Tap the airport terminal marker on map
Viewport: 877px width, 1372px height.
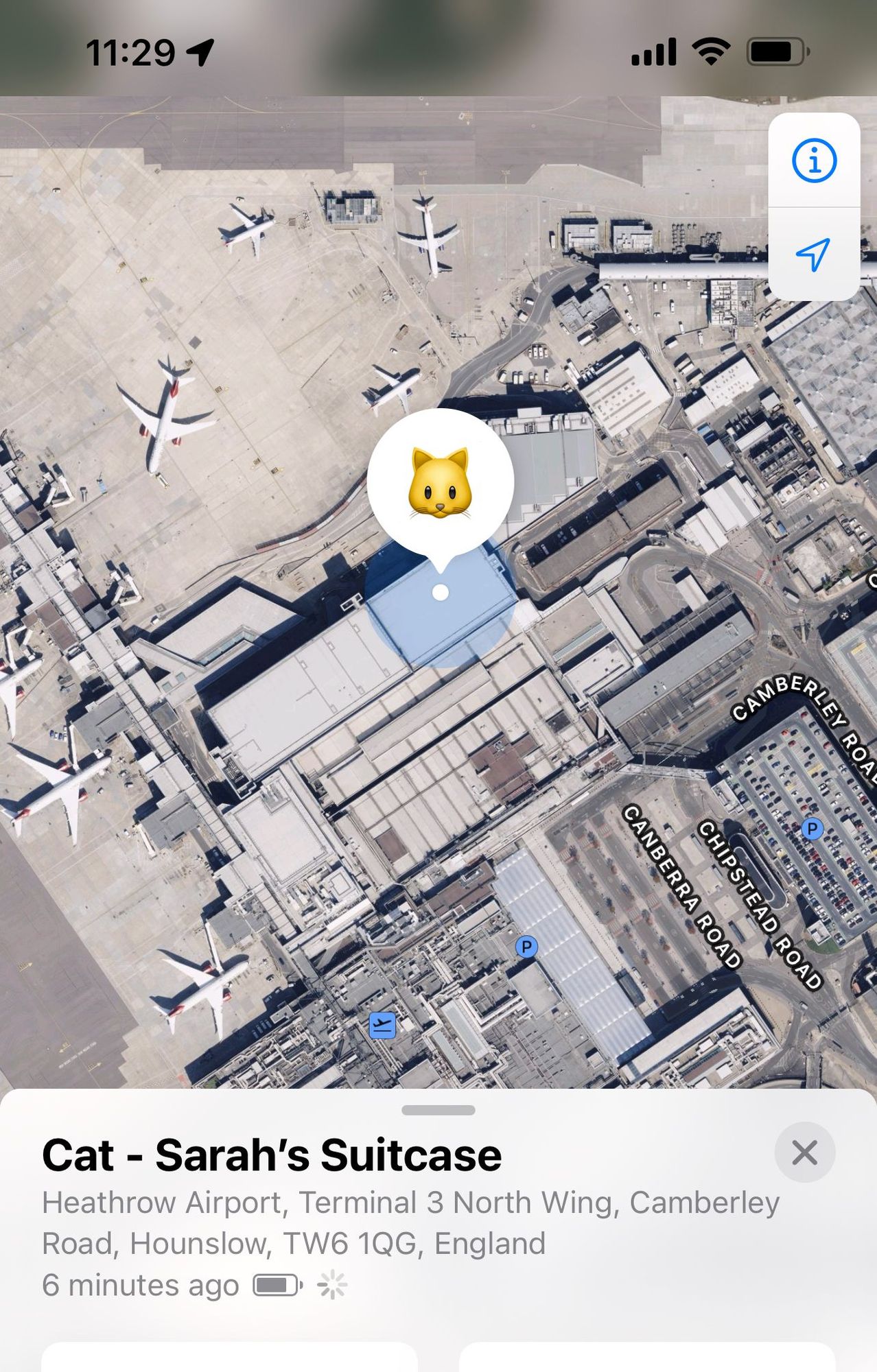point(382,1026)
